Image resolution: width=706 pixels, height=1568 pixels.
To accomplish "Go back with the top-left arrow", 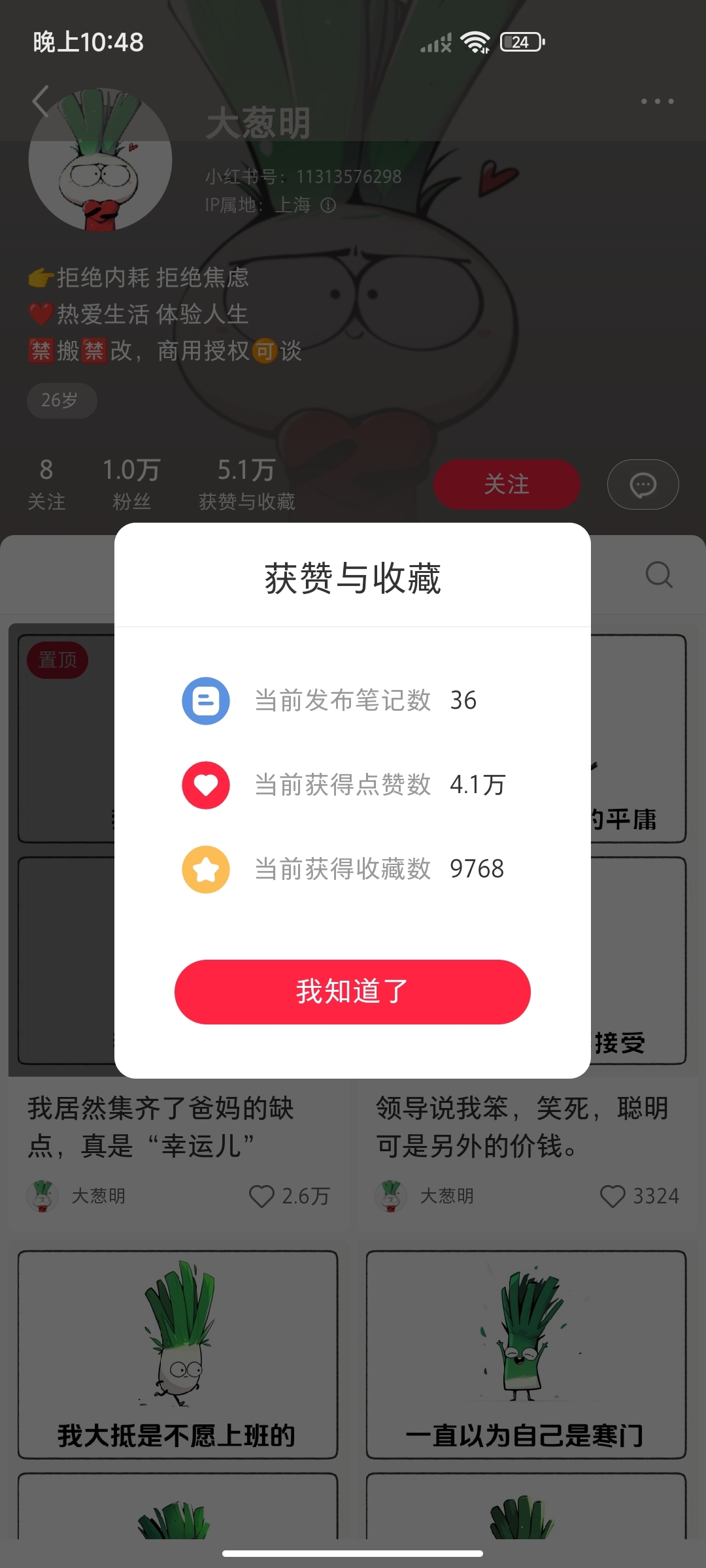I will 41,101.
